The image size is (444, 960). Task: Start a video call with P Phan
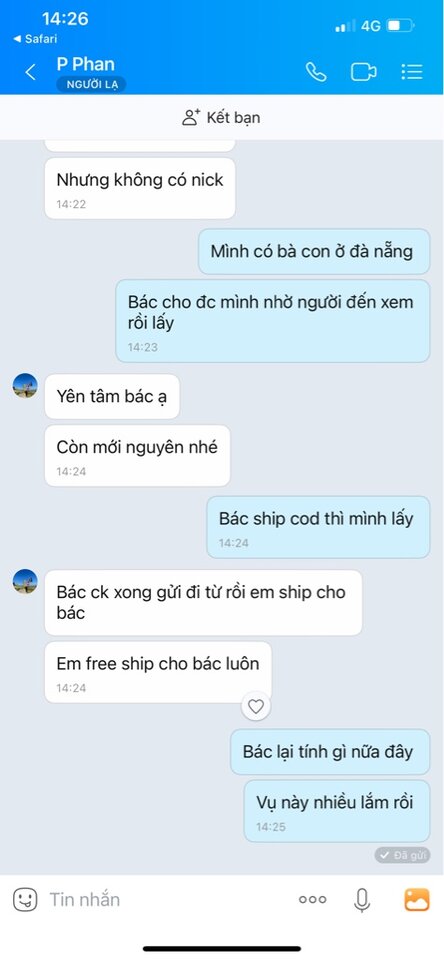pyautogui.click(x=364, y=72)
